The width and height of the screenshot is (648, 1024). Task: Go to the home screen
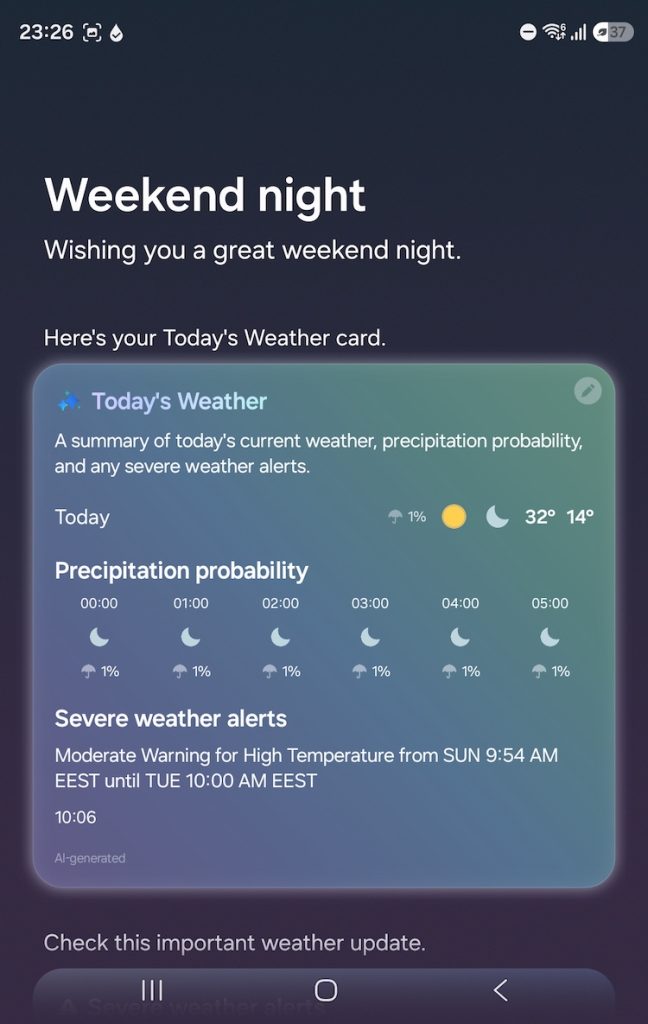tap(326, 990)
